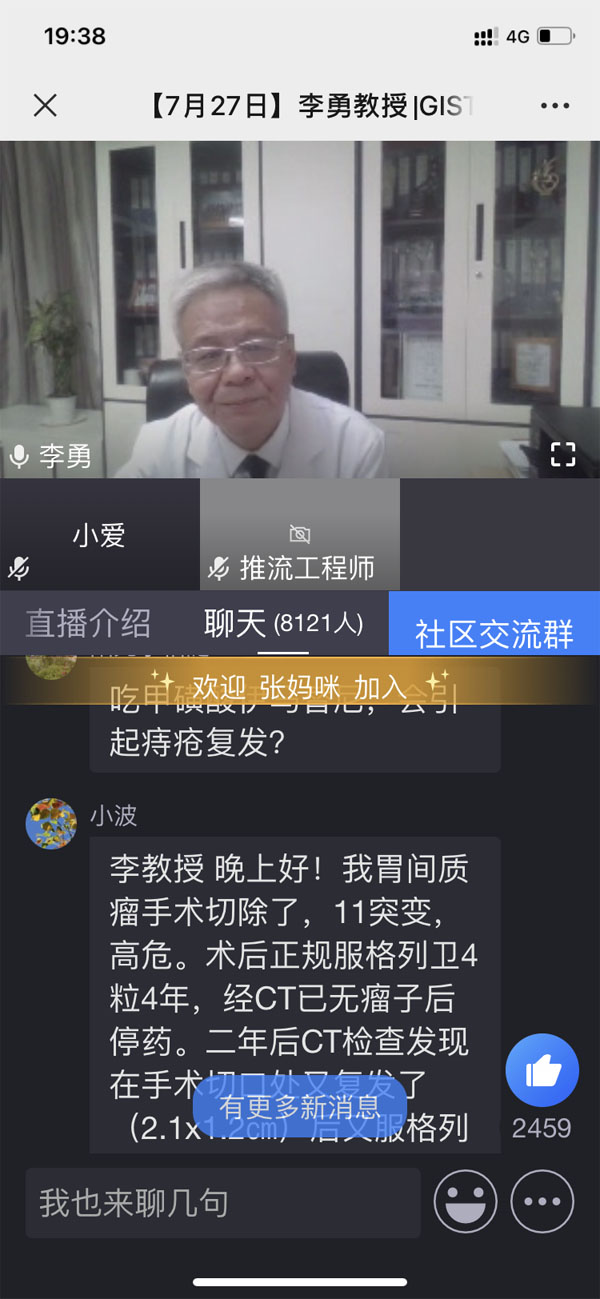Open 小波's avatar profile
Image resolution: width=600 pixels, height=1299 pixels.
pos(51,824)
